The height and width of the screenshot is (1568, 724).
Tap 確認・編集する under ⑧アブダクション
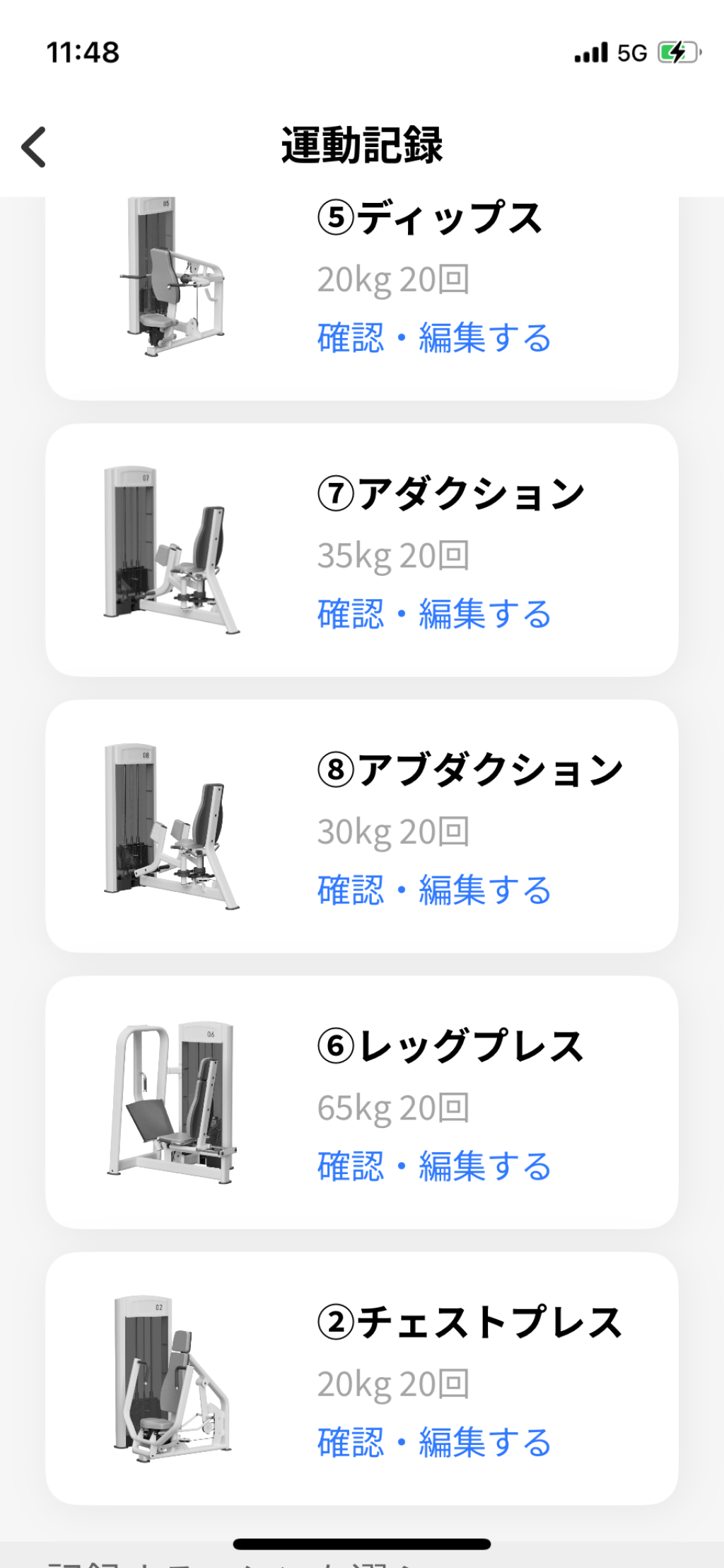pos(433,890)
